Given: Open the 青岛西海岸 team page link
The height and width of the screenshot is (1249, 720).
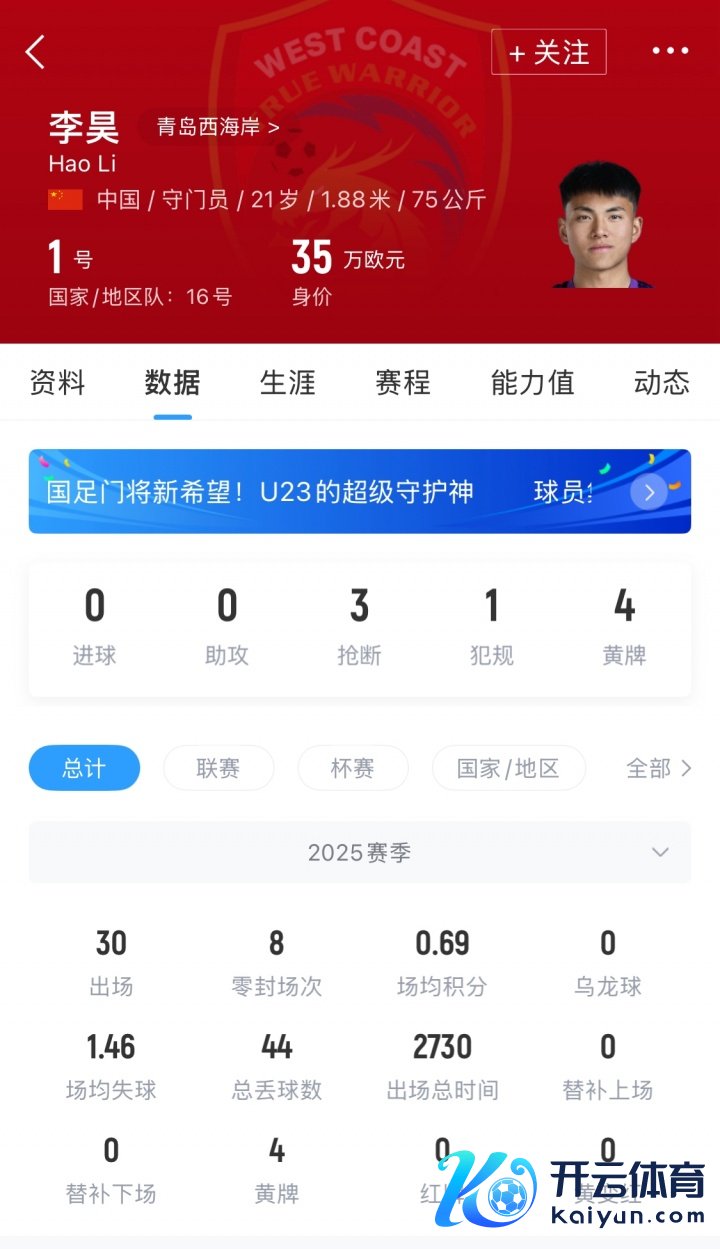Looking at the screenshot, I should [x=217, y=127].
